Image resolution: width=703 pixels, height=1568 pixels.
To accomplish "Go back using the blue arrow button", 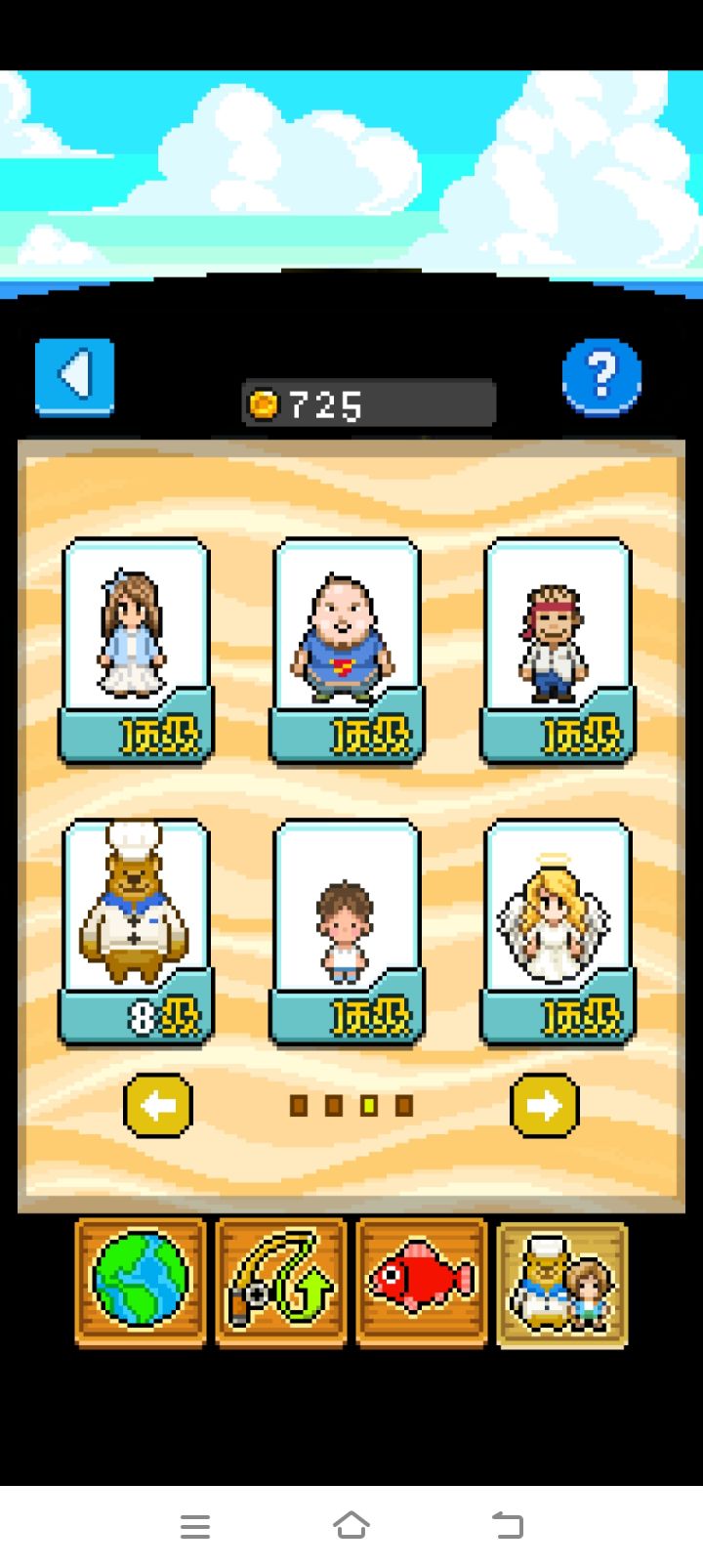I will pyautogui.click(x=75, y=376).
